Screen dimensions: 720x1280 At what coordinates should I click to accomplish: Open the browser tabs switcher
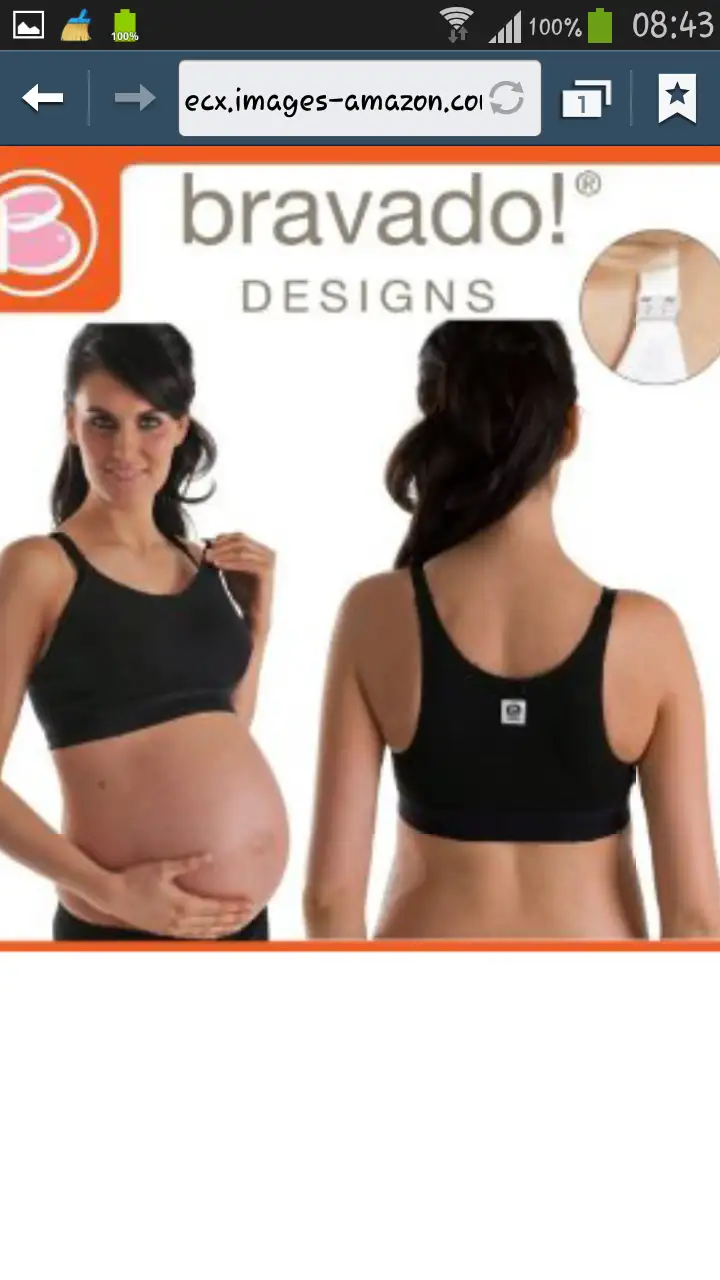tap(587, 99)
